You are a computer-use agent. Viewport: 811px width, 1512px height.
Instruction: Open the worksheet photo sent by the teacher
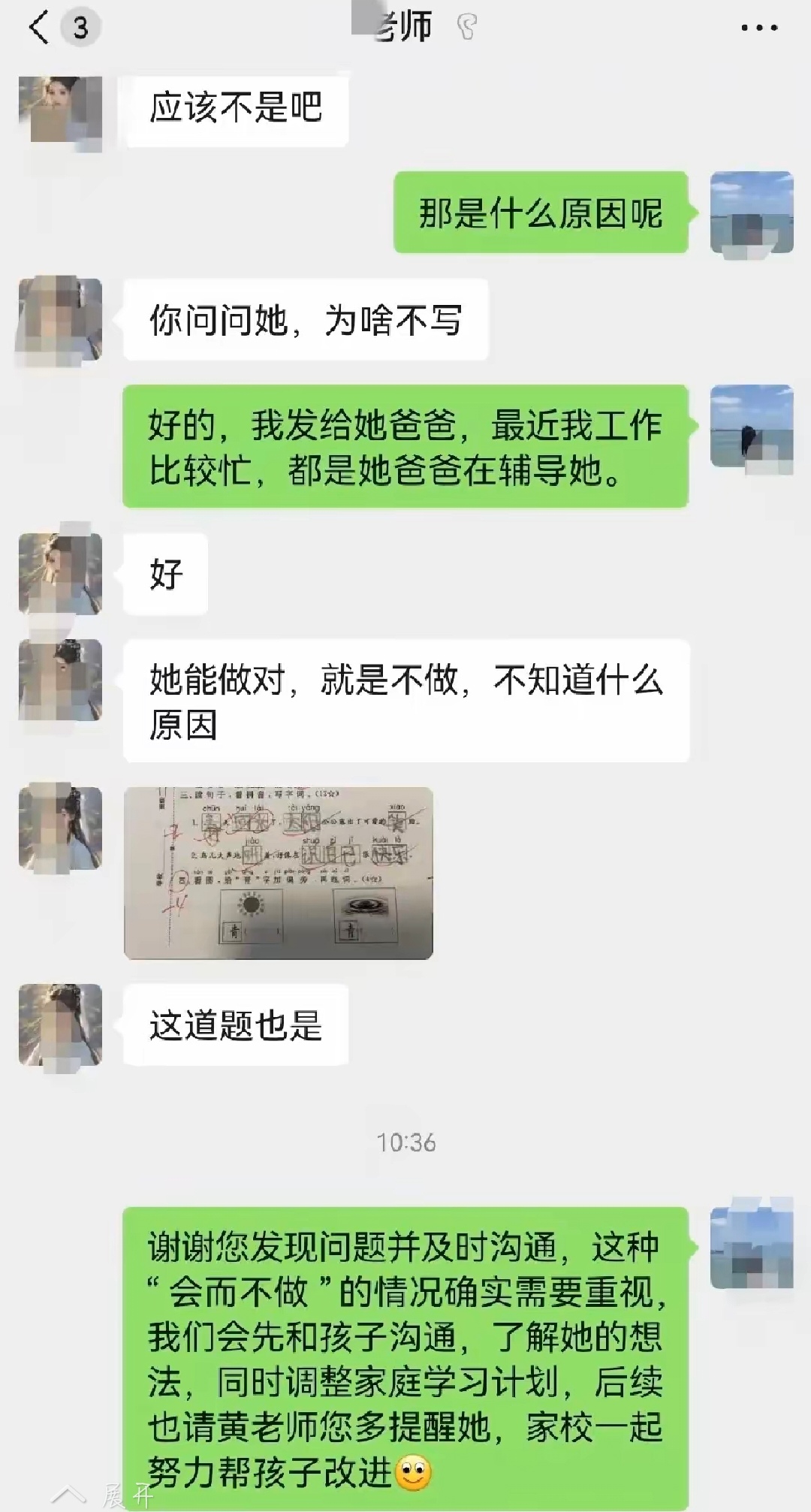279,873
